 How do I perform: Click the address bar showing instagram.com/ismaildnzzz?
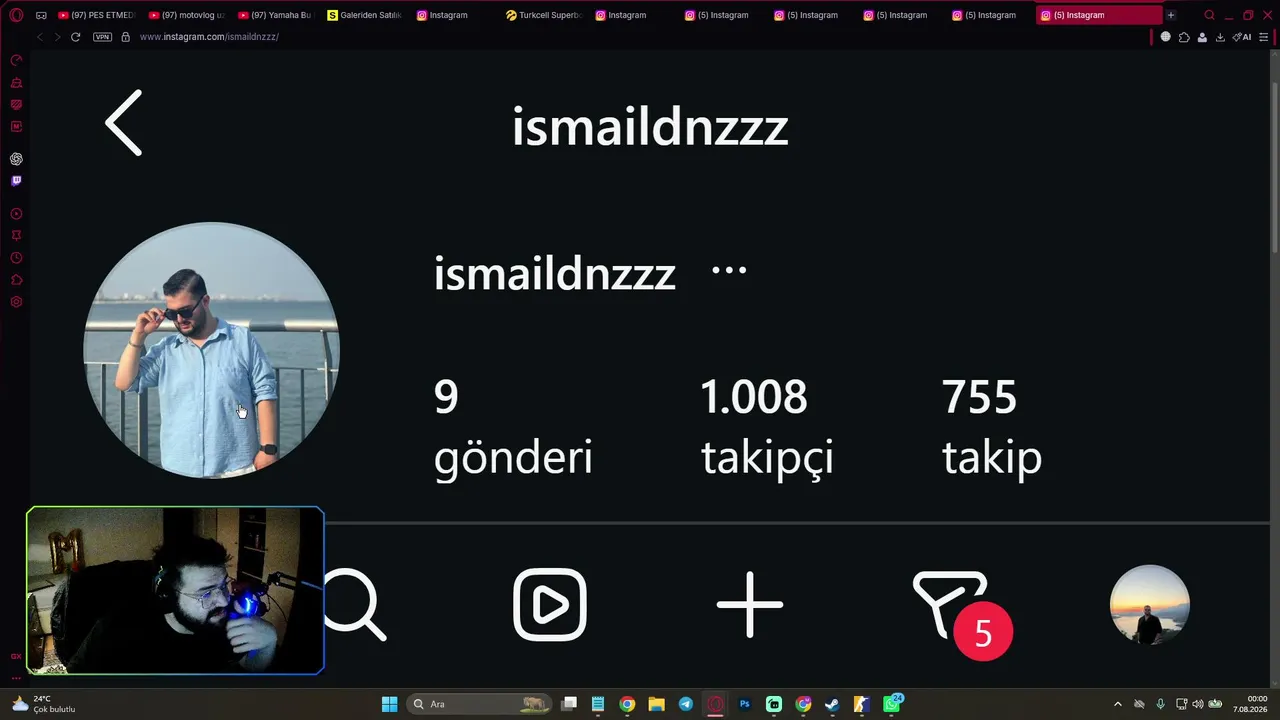tap(209, 37)
